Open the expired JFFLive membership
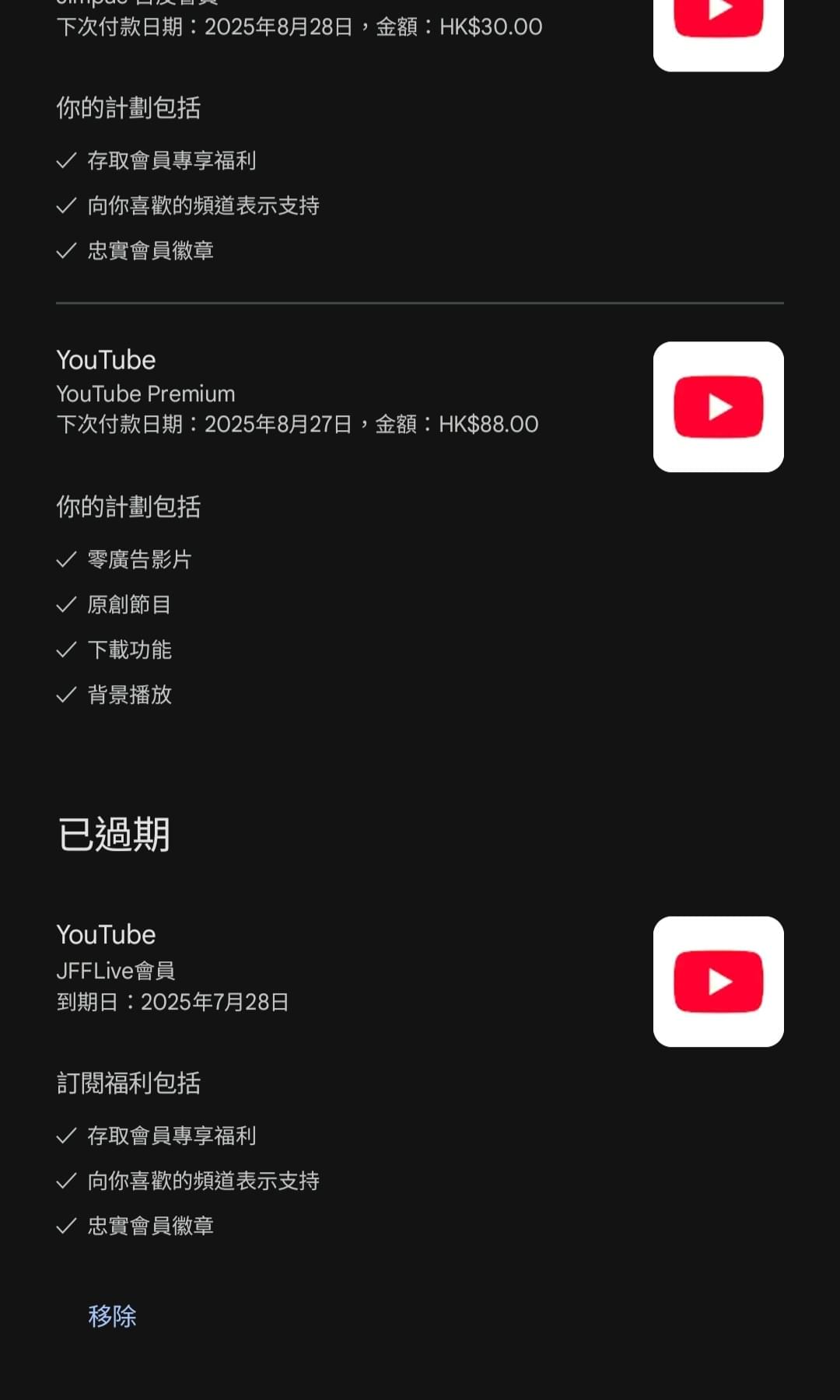 point(420,981)
